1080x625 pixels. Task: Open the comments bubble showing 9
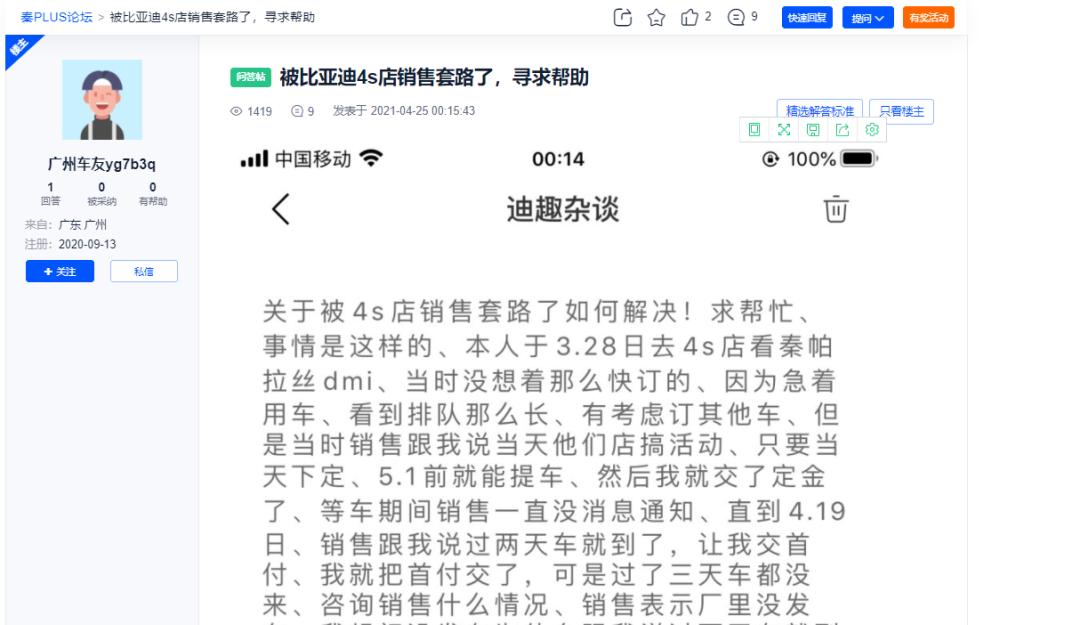(736, 17)
